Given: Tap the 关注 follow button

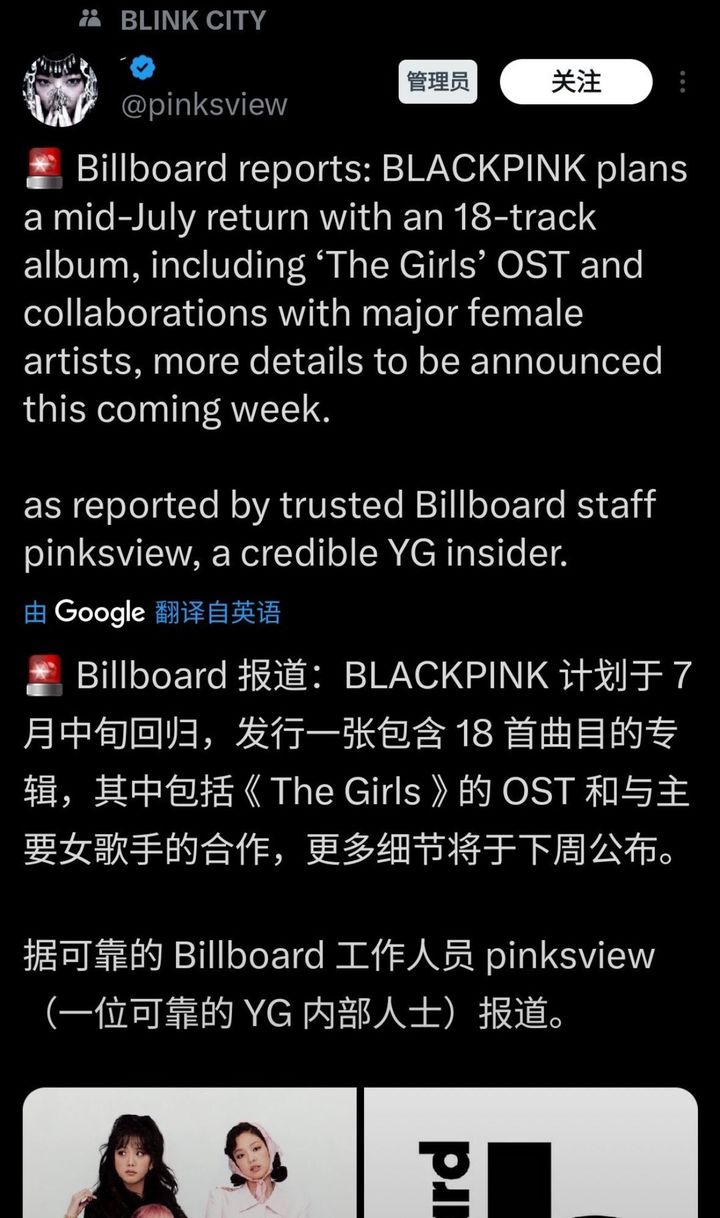Looking at the screenshot, I should 576,82.
